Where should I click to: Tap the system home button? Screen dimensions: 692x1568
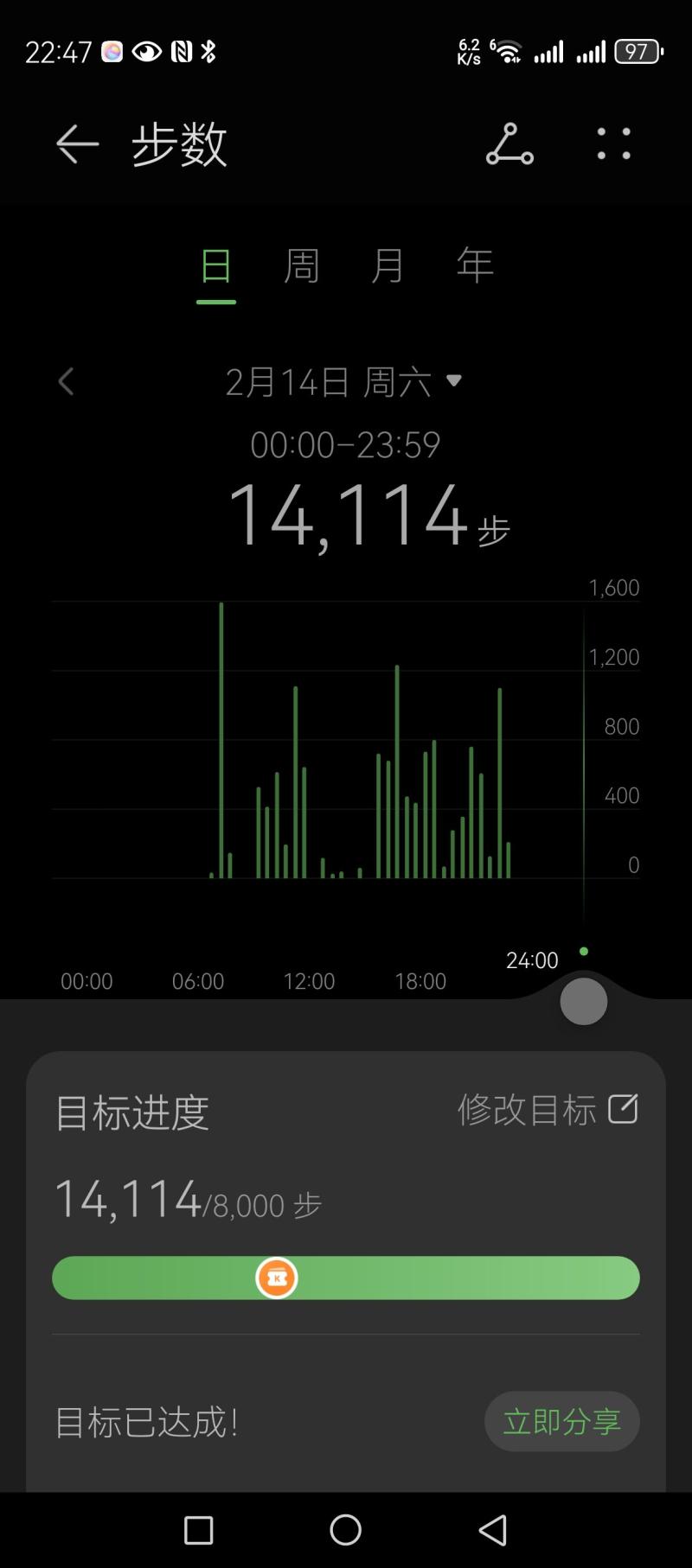[x=346, y=1530]
